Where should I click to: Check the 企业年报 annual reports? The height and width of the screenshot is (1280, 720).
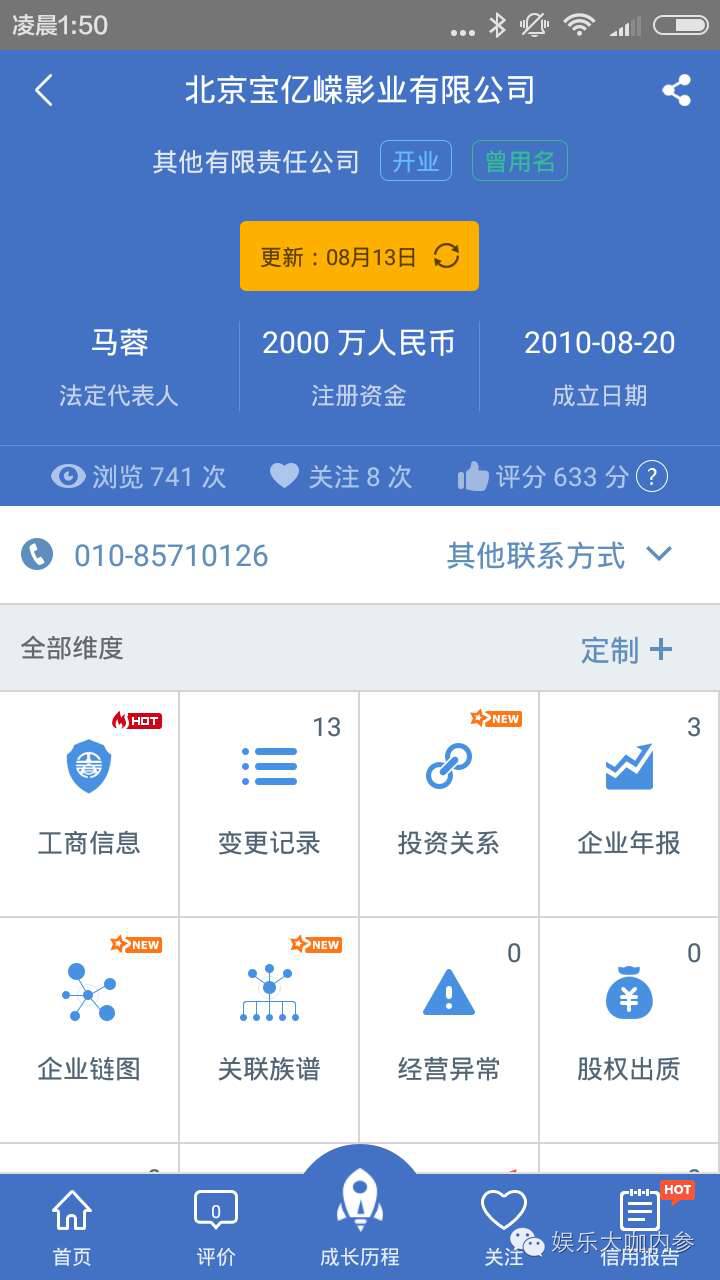coord(629,803)
